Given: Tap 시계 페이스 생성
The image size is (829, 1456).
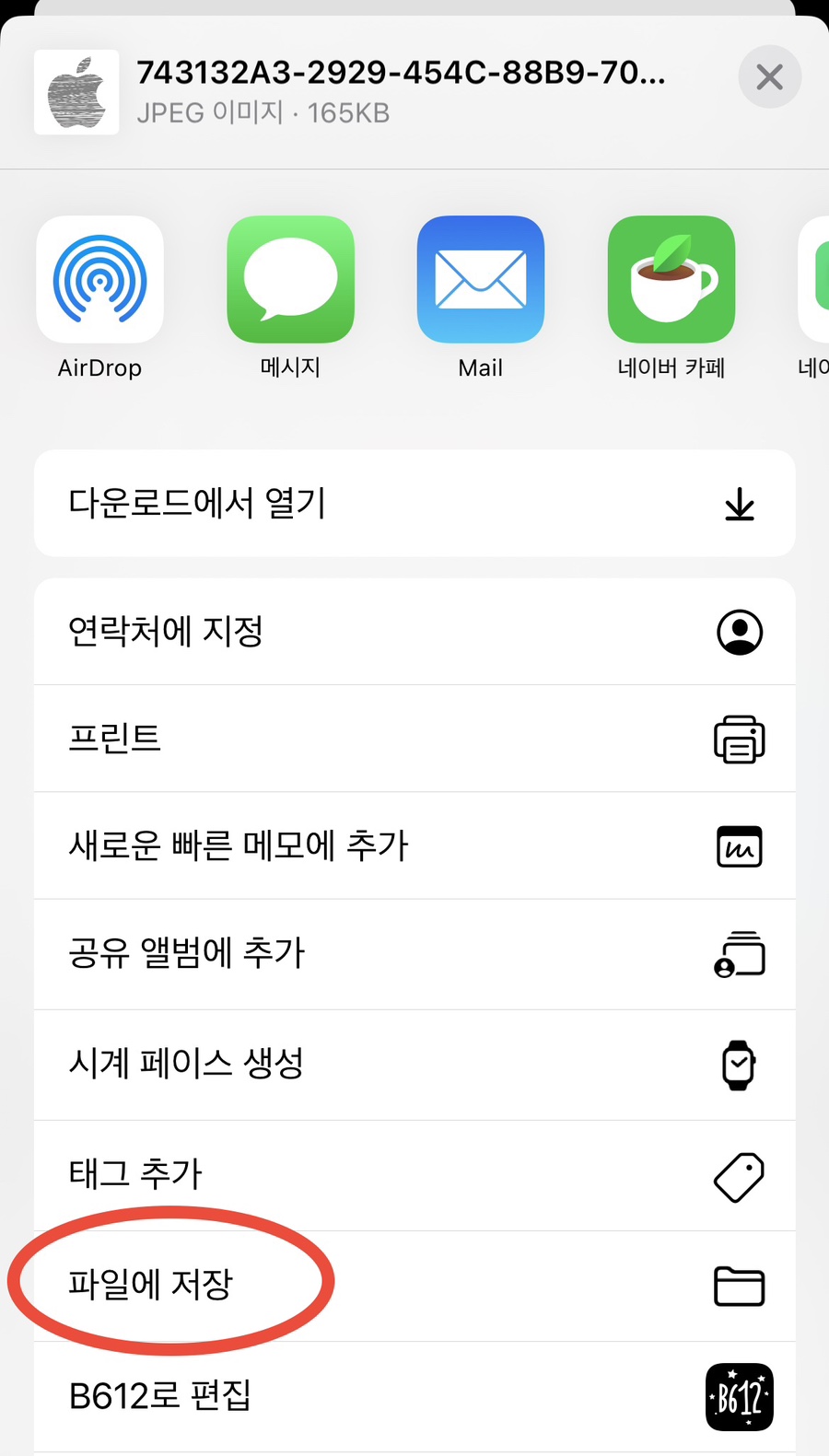Looking at the screenshot, I should 414,1065.
